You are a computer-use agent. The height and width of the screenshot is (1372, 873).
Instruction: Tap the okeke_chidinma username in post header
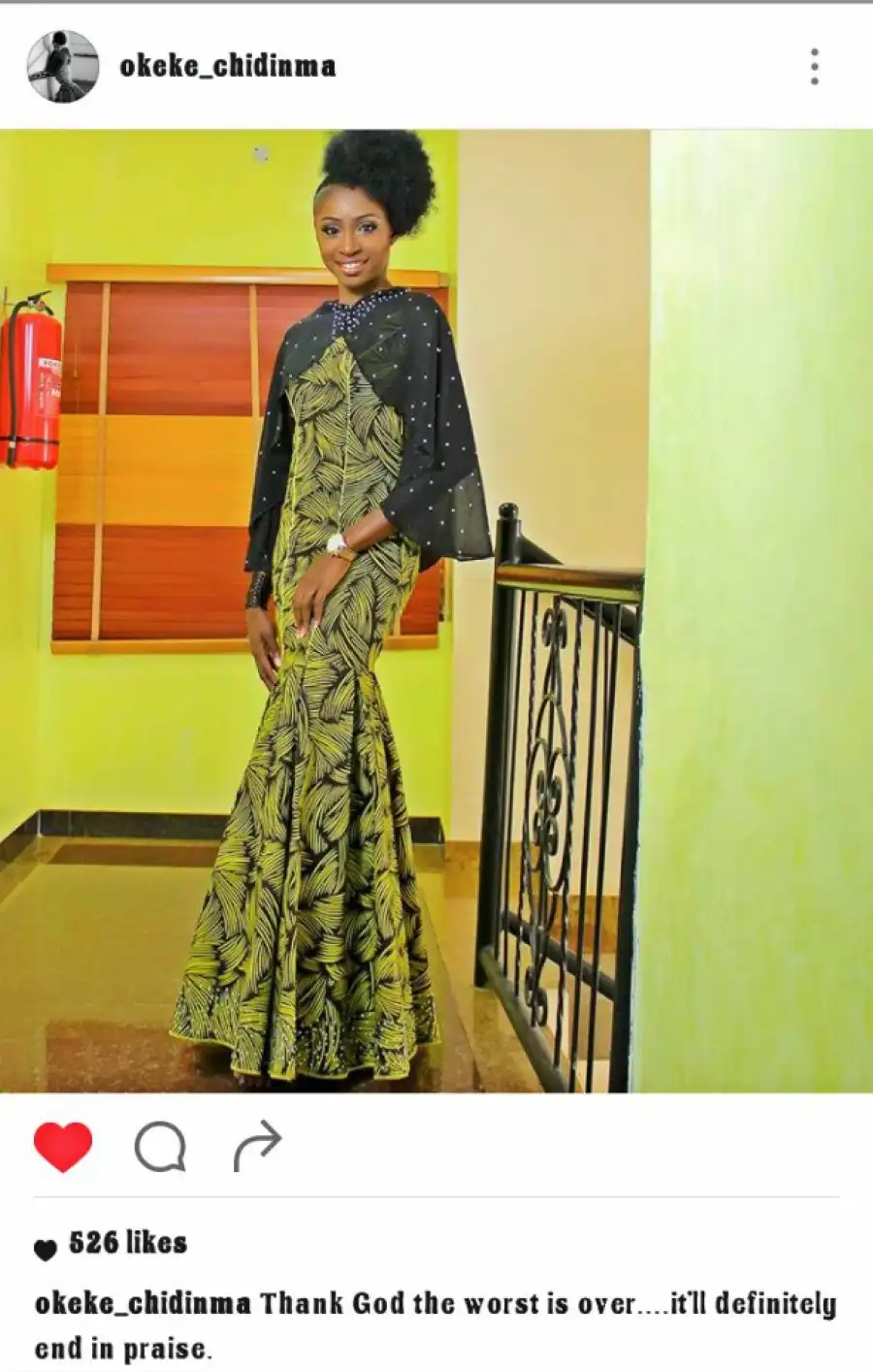tap(228, 66)
